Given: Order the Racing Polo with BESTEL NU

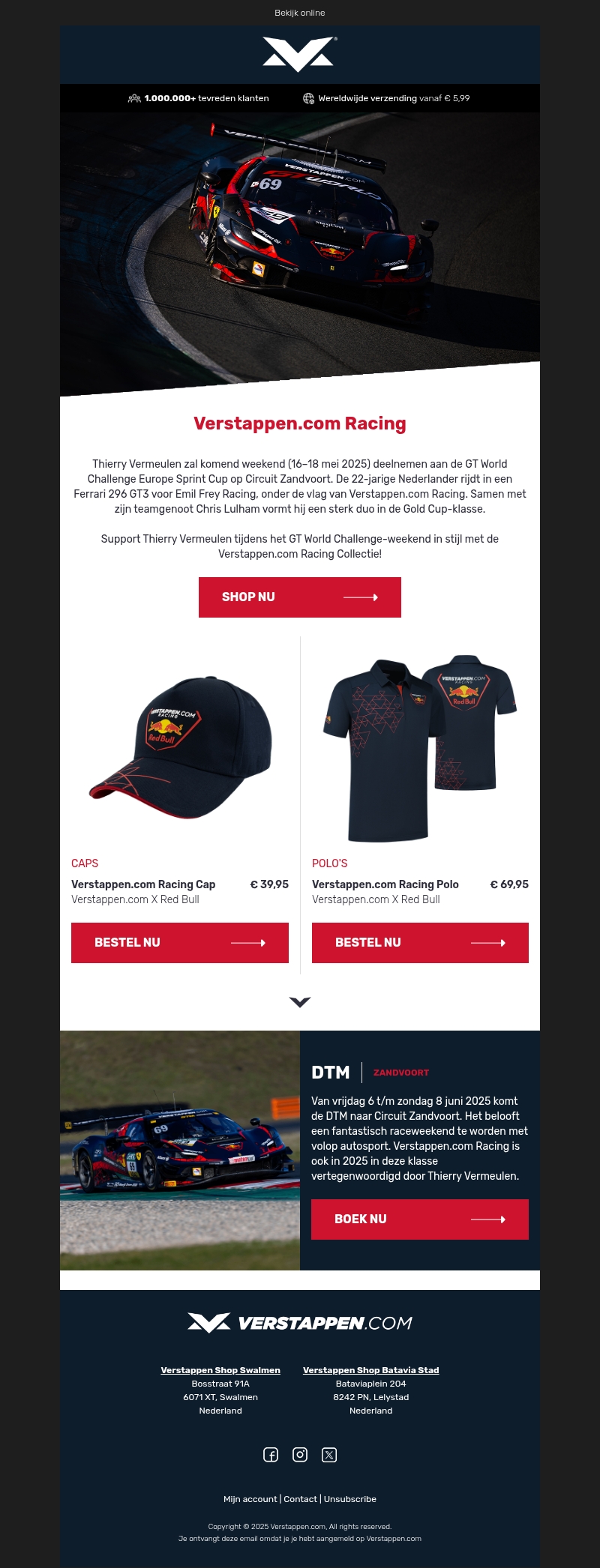Looking at the screenshot, I should [x=420, y=943].
